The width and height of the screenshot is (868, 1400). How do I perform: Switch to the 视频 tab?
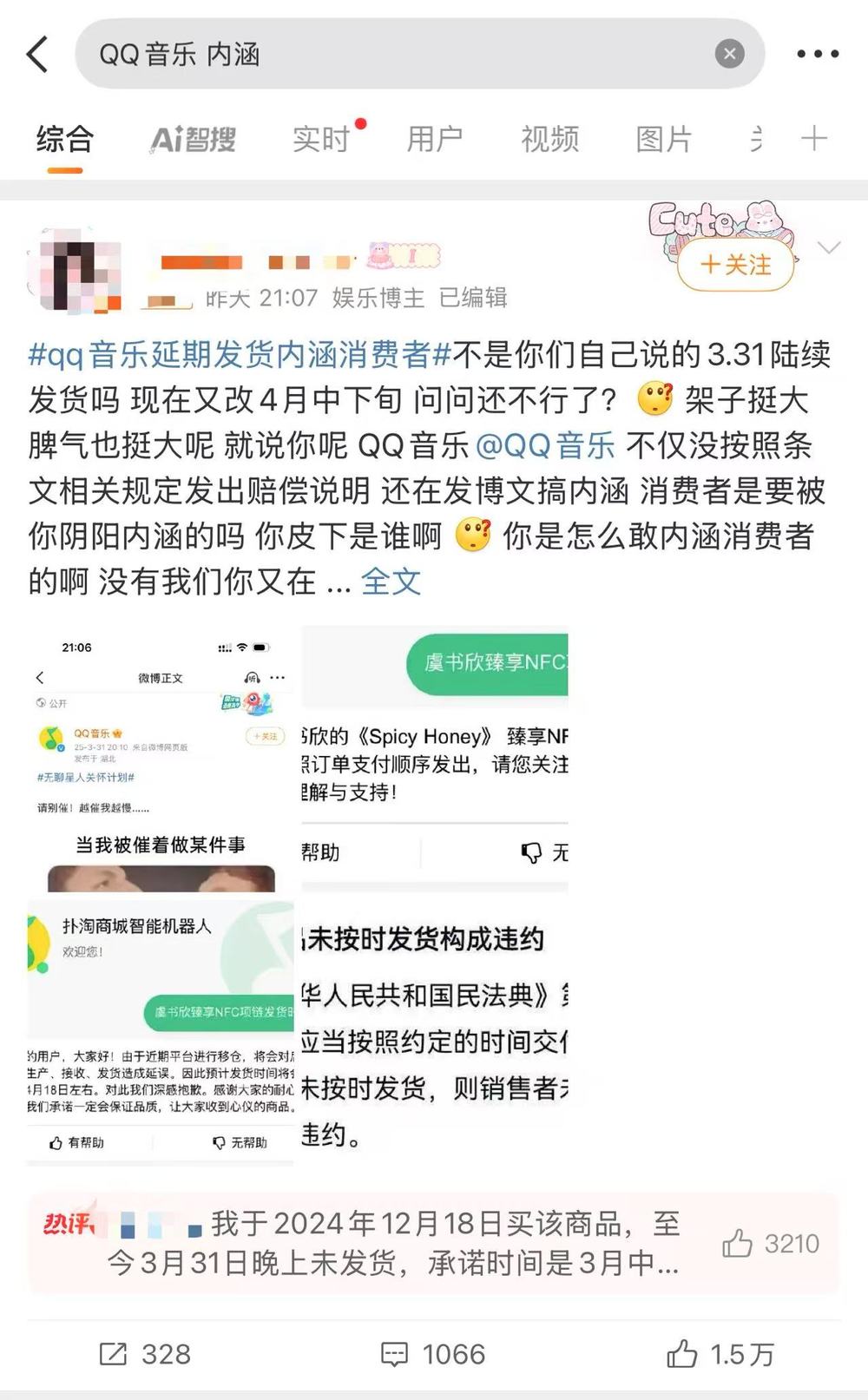point(549,139)
